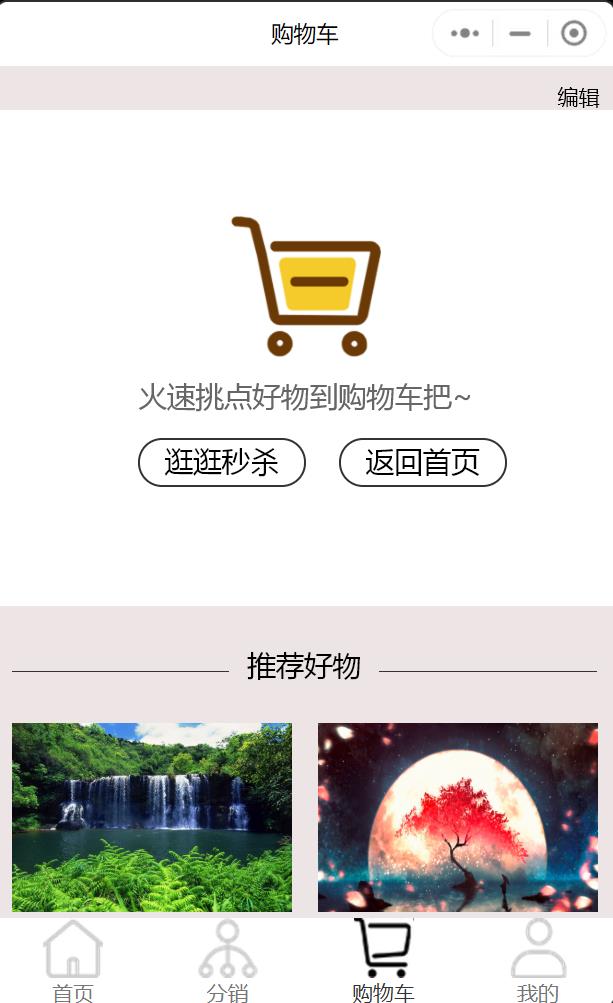Open the recommended red tree moon product

click(x=457, y=816)
